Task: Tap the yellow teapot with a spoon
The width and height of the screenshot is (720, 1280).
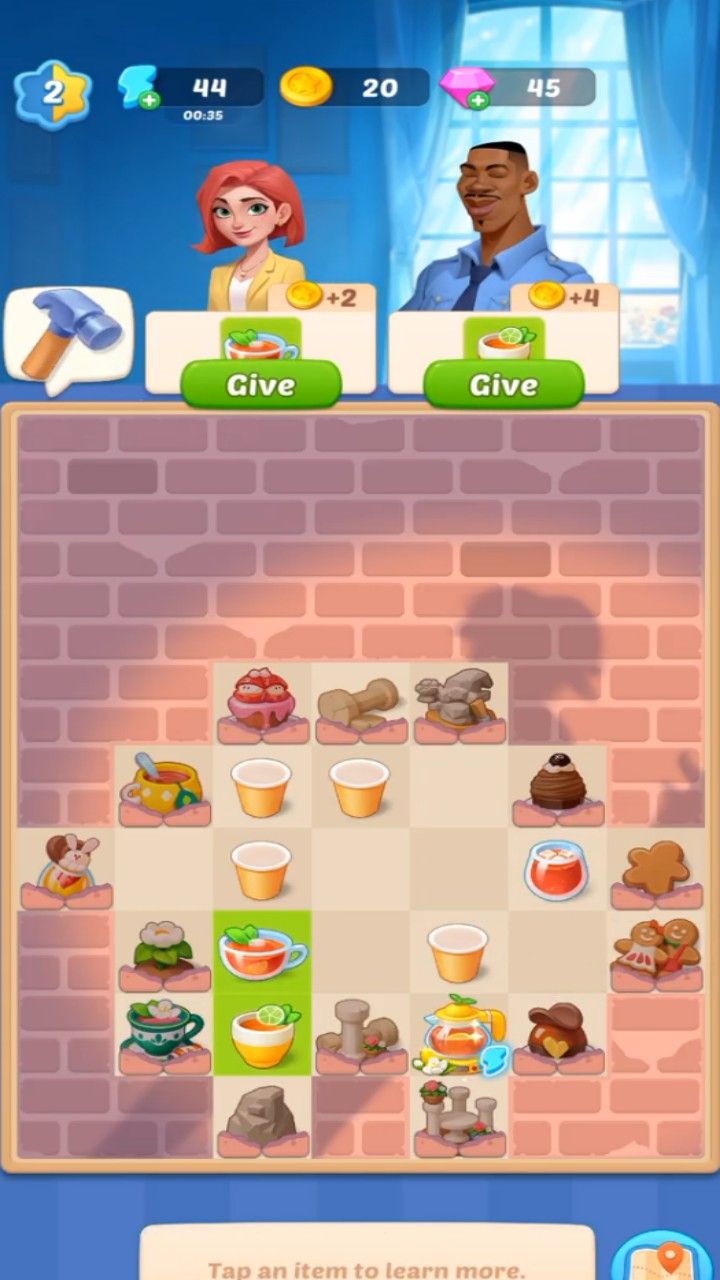Action: pyautogui.click(x=162, y=785)
